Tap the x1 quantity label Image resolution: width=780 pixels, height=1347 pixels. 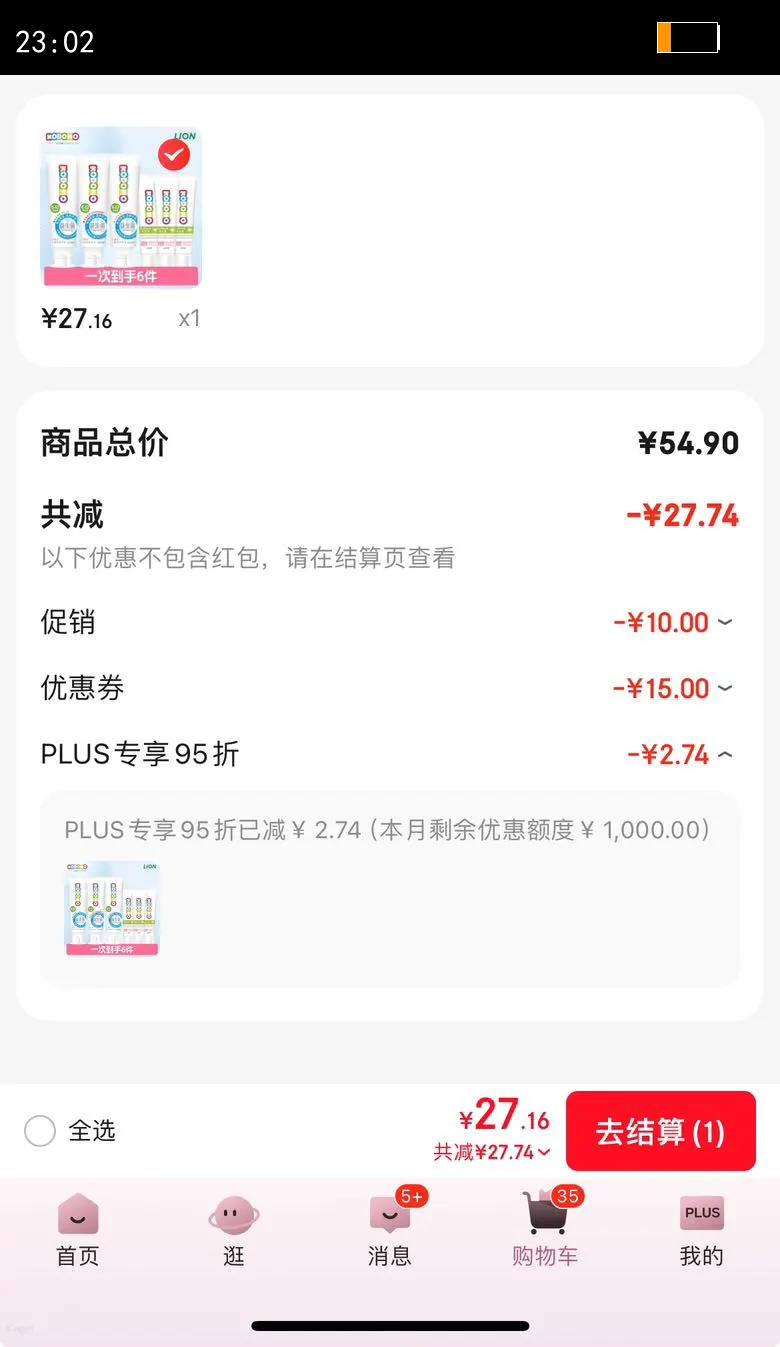coord(188,318)
